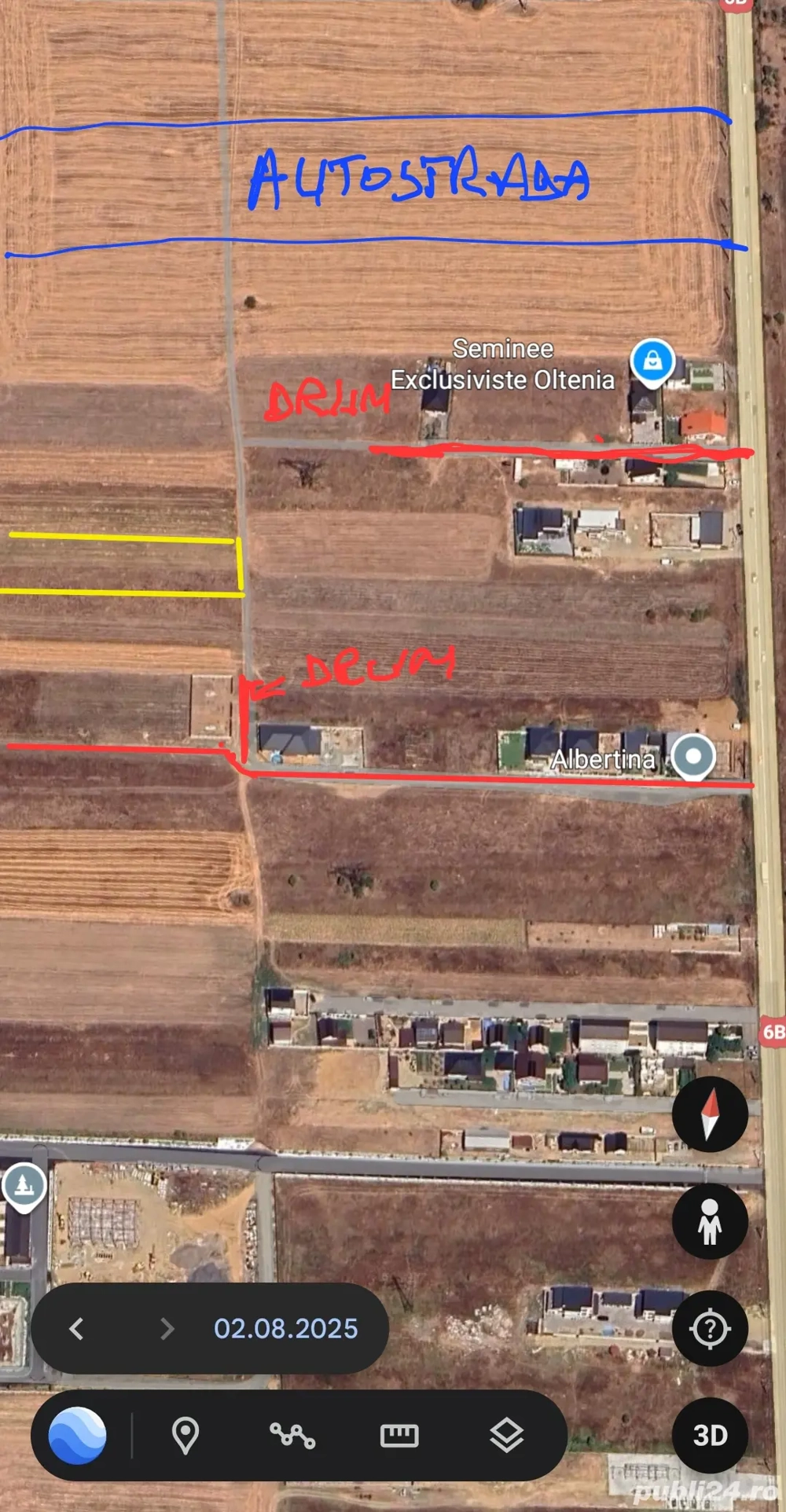786x1512 pixels.
Task: Reset orientation with the compass button
Action: [710, 1114]
